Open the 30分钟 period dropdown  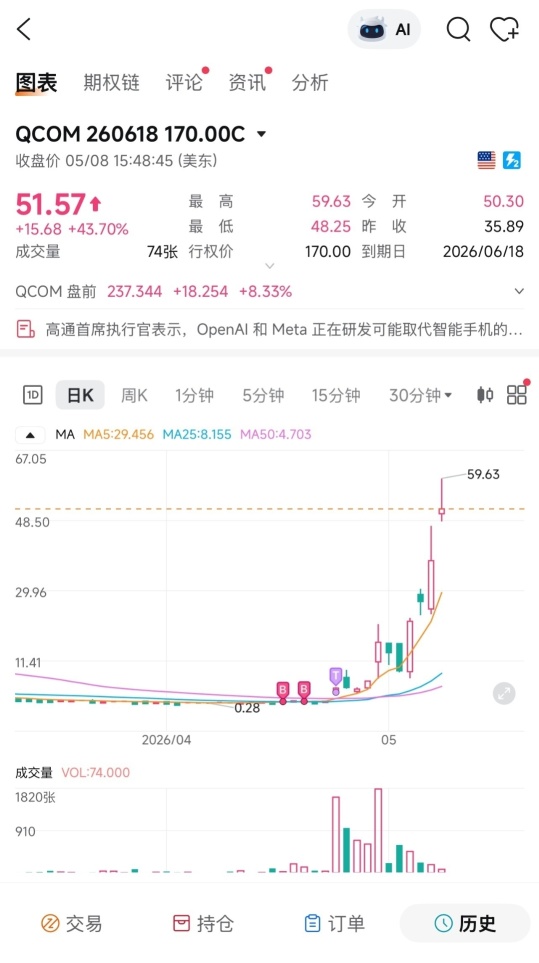click(421, 395)
